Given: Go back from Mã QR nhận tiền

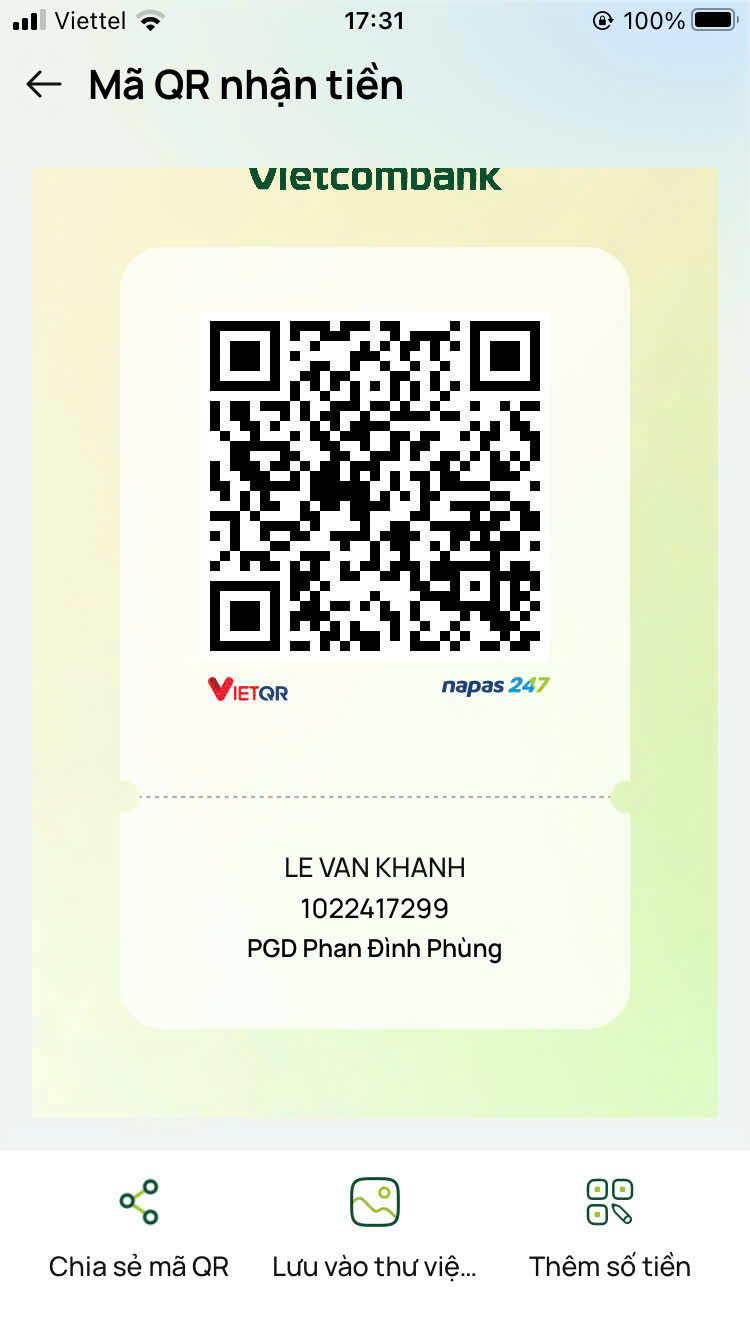Looking at the screenshot, I should (43, 85).
